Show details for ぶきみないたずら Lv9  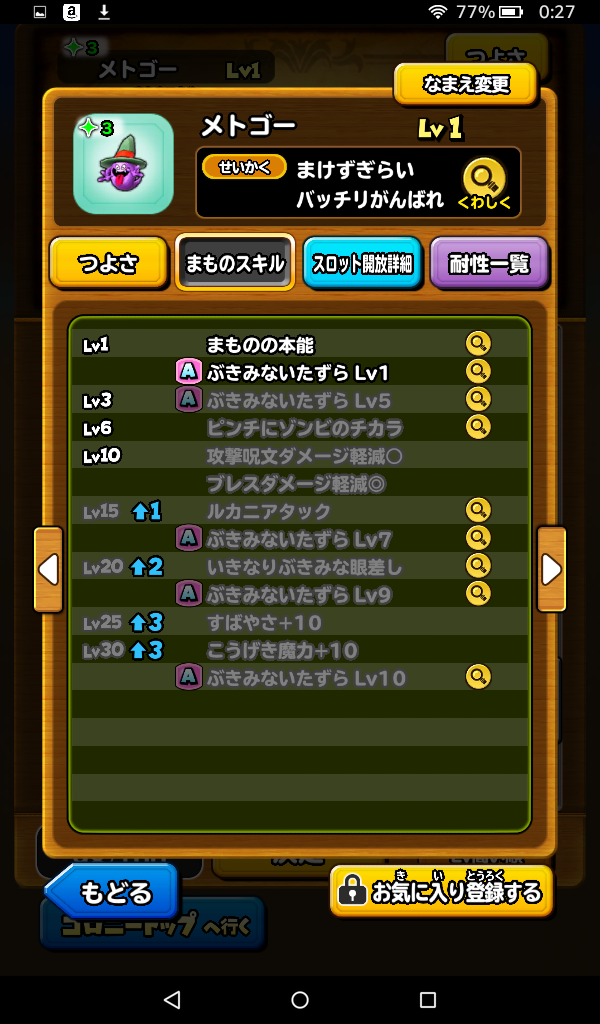478,594
